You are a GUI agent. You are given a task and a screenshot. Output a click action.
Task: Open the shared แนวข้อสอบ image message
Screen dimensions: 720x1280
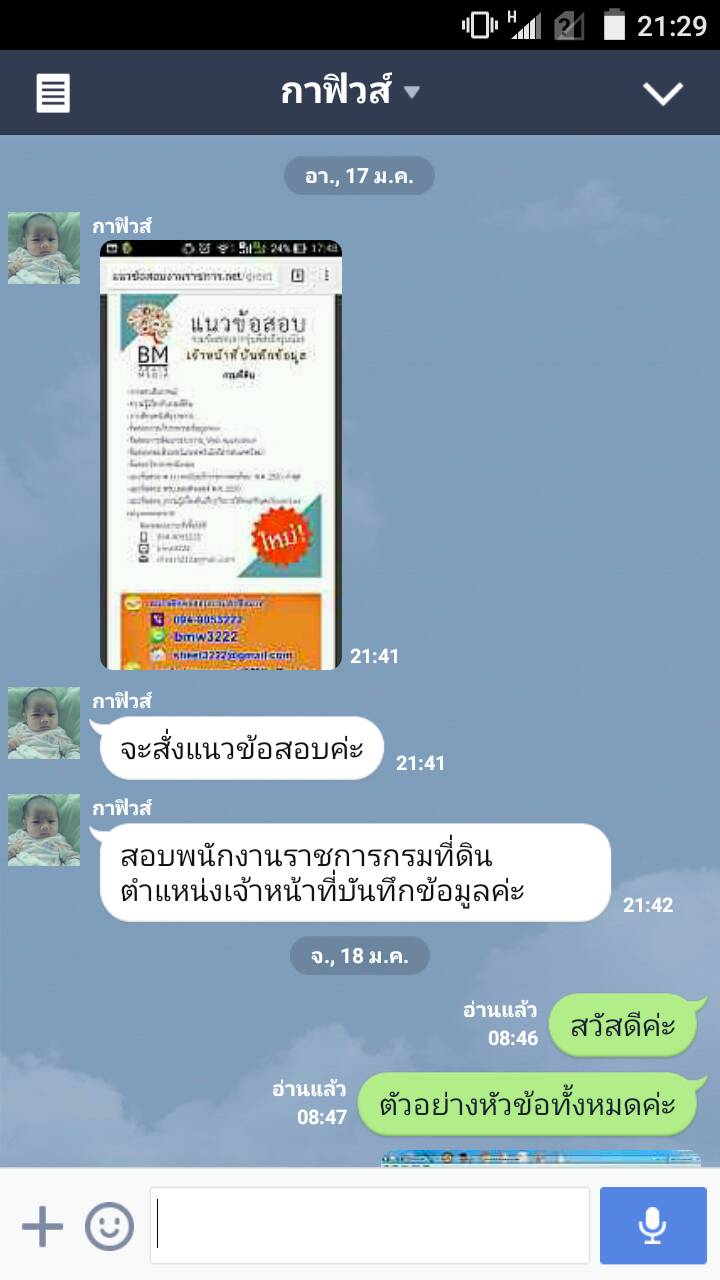point(220,455)
